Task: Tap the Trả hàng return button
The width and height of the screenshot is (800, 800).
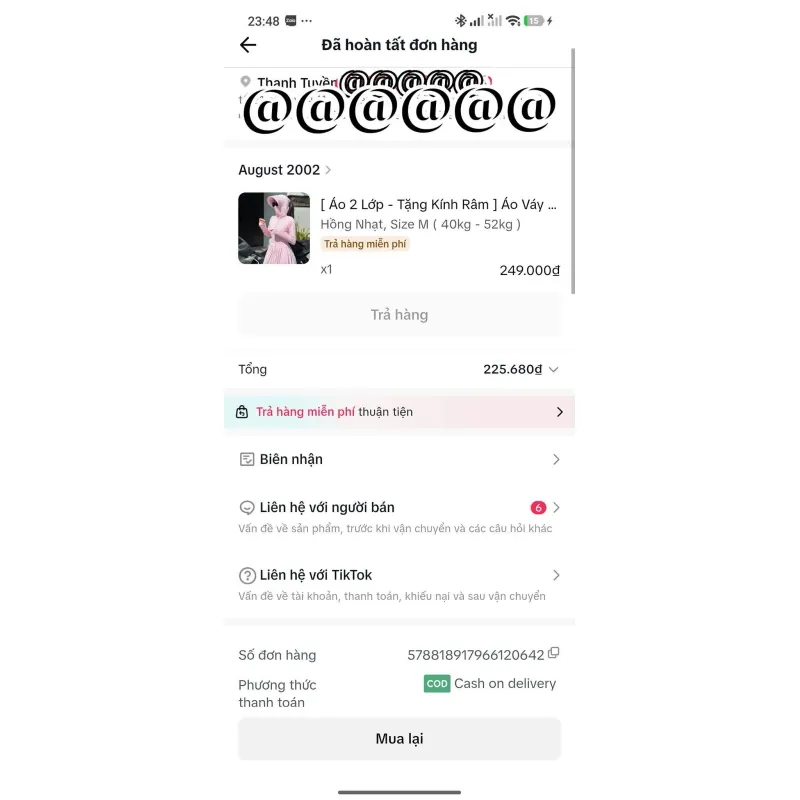Action: click(399, 315)
